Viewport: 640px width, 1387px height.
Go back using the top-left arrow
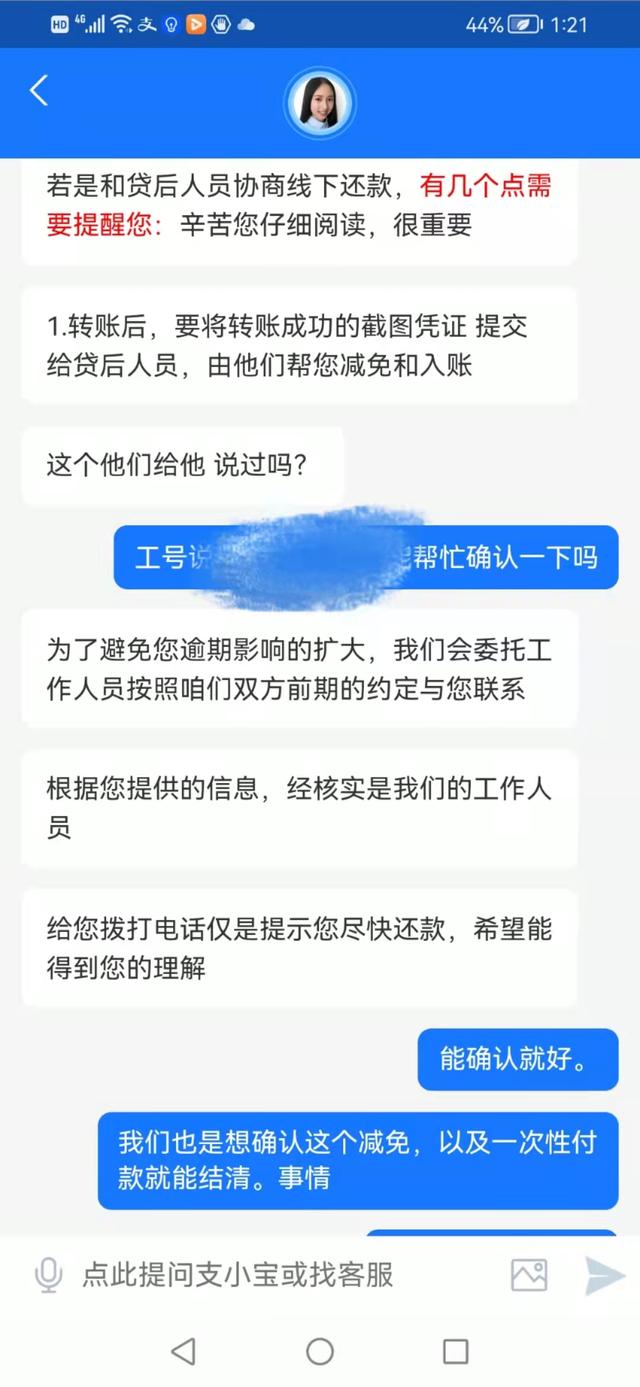pos(39,91)
